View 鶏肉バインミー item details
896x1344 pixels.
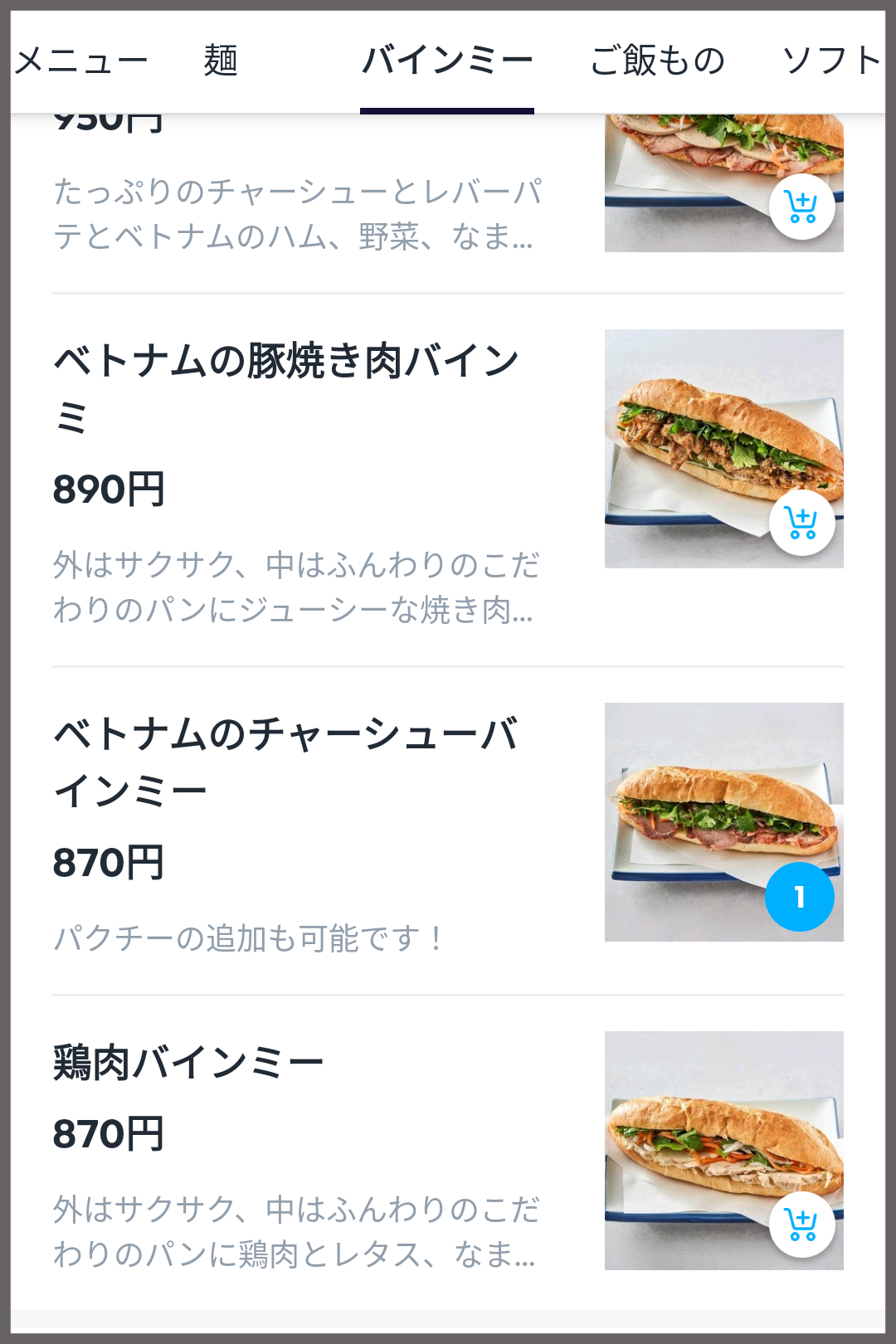tap(188, 1063)
